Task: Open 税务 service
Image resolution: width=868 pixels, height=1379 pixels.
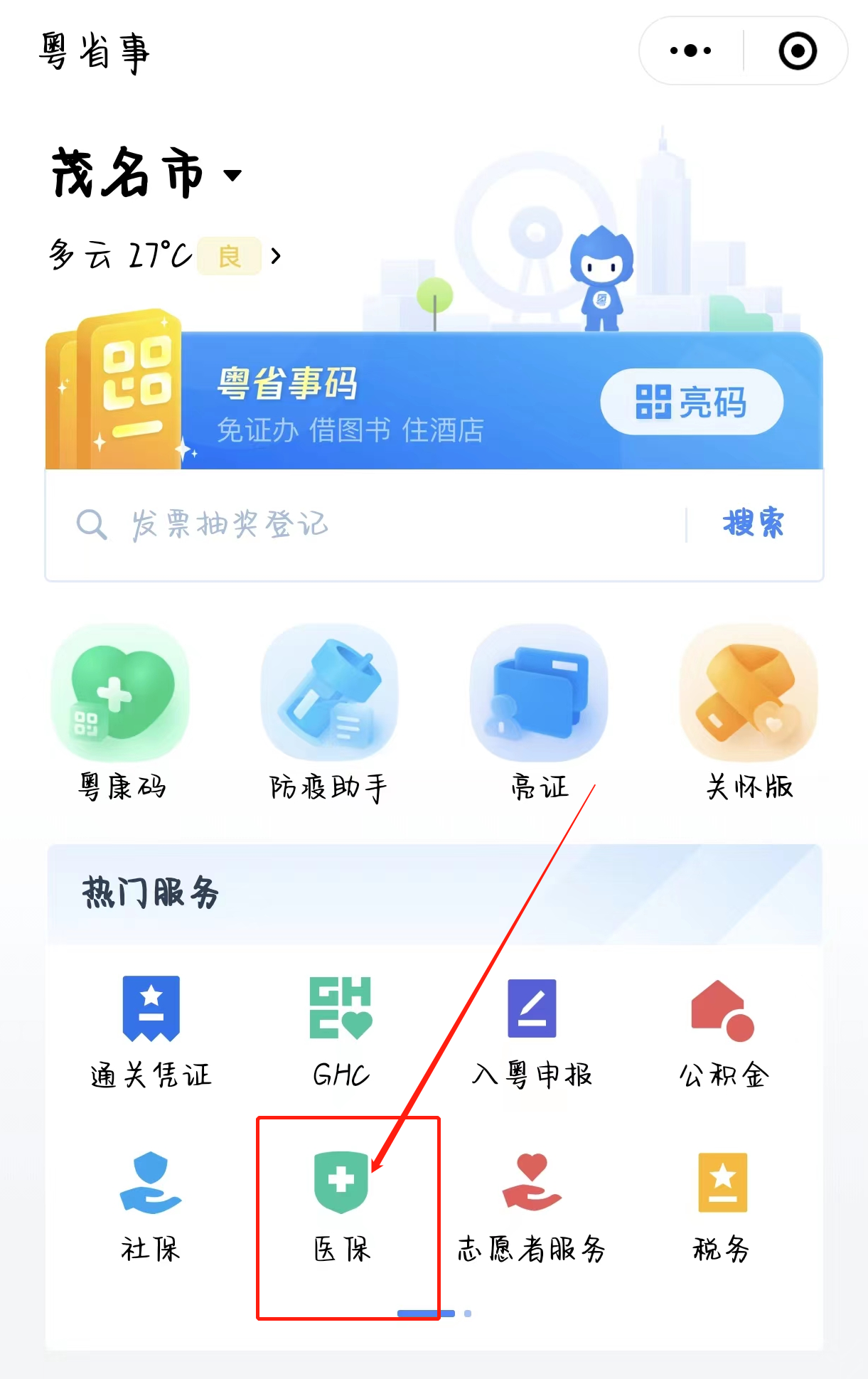Action: pyautogui.click(x=722, y=1206)
